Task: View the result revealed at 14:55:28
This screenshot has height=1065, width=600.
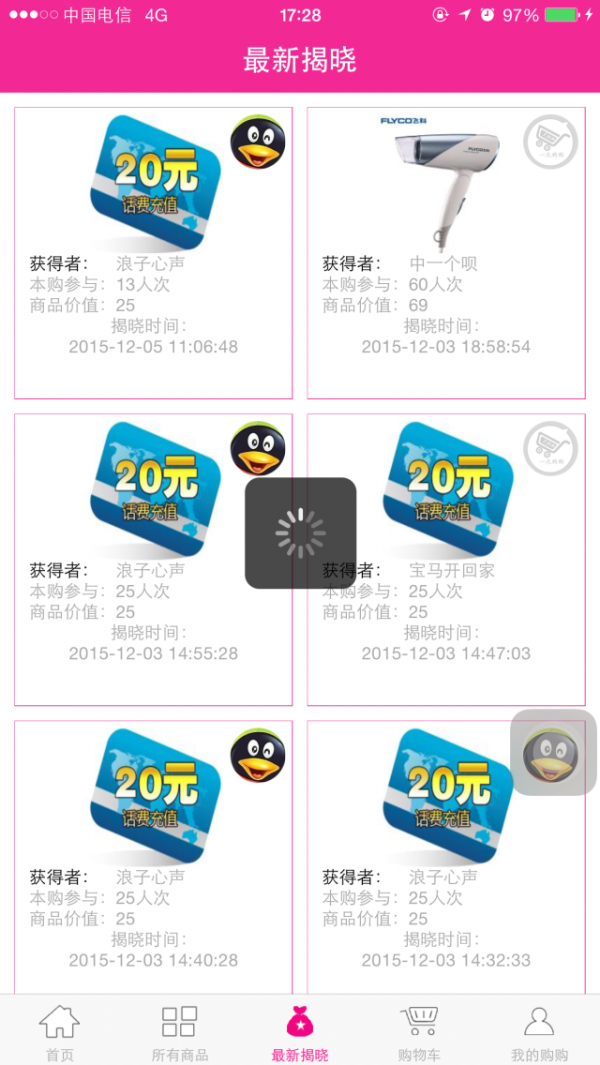Action: [x=153, y=559]
